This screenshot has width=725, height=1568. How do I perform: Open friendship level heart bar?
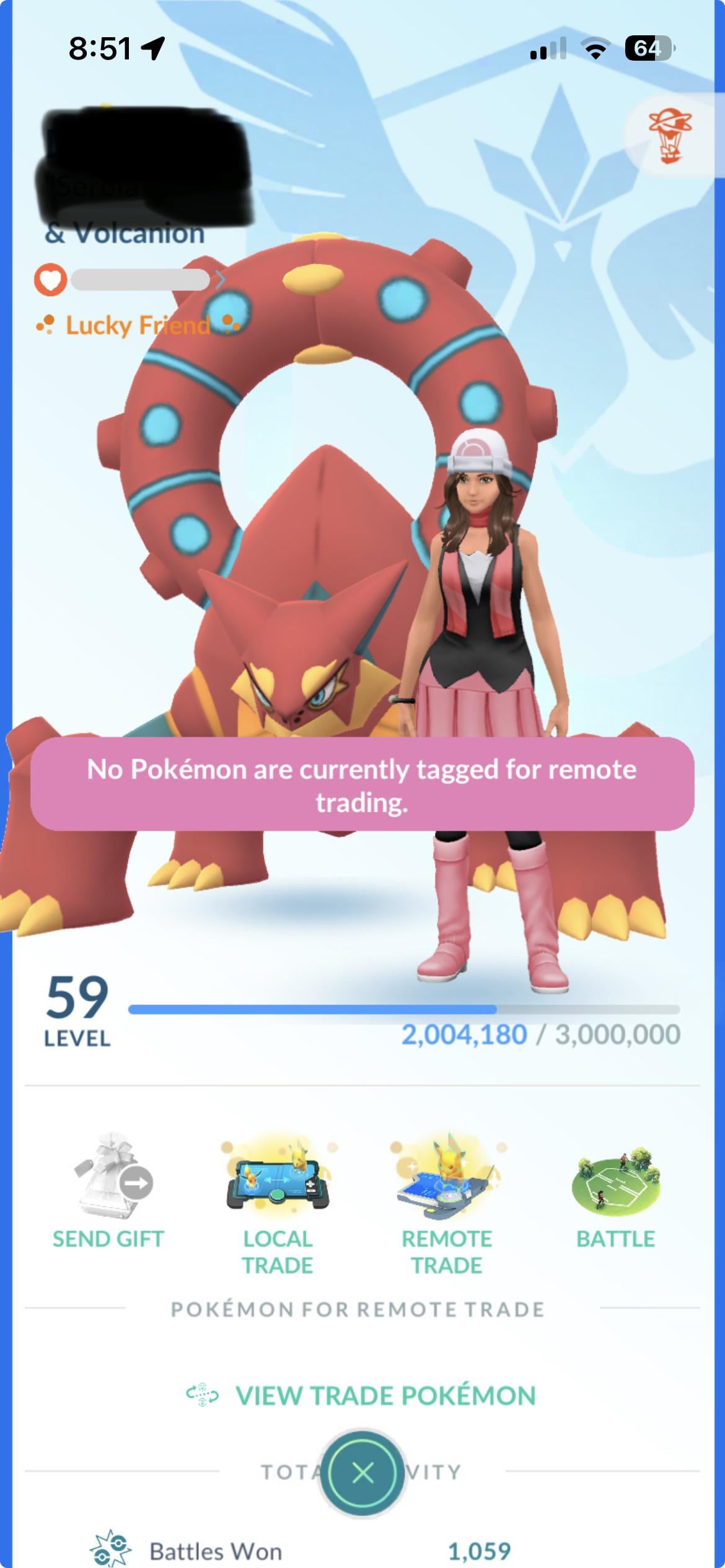130,280
